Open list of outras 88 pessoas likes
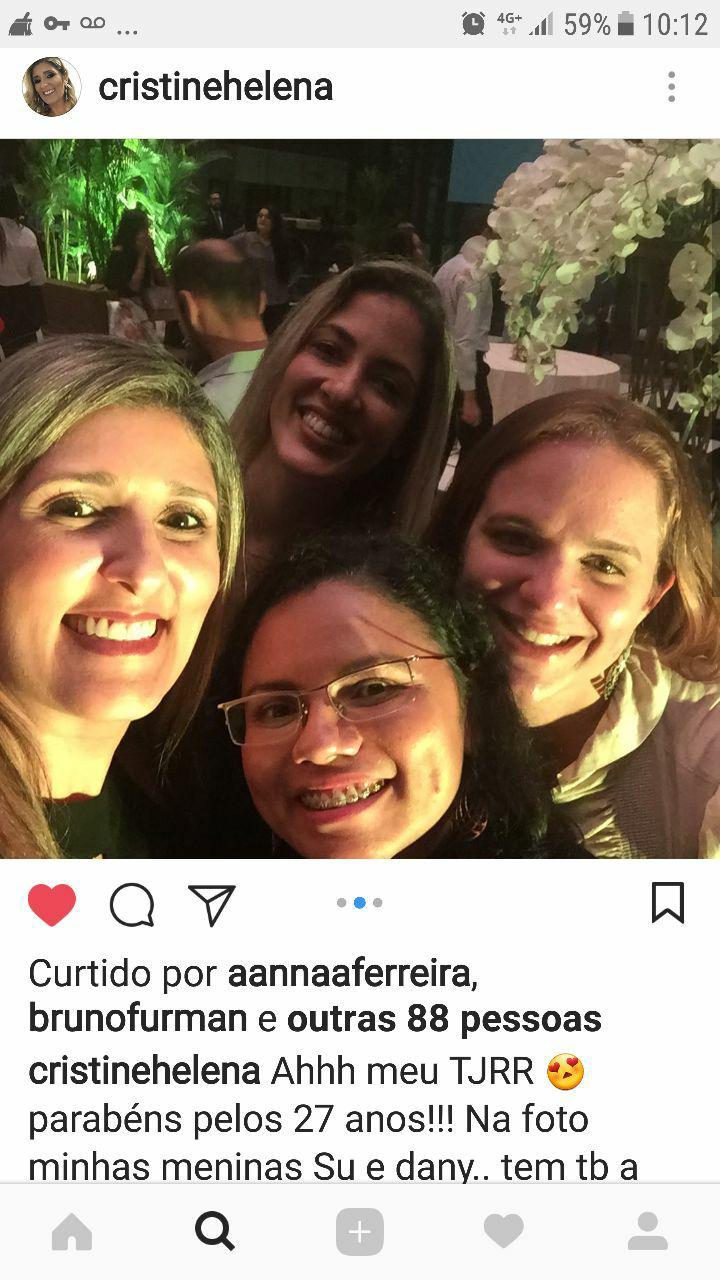The width and height of the screenshot is (720, 1280). pyautogui.click(x=444, y=1019)
